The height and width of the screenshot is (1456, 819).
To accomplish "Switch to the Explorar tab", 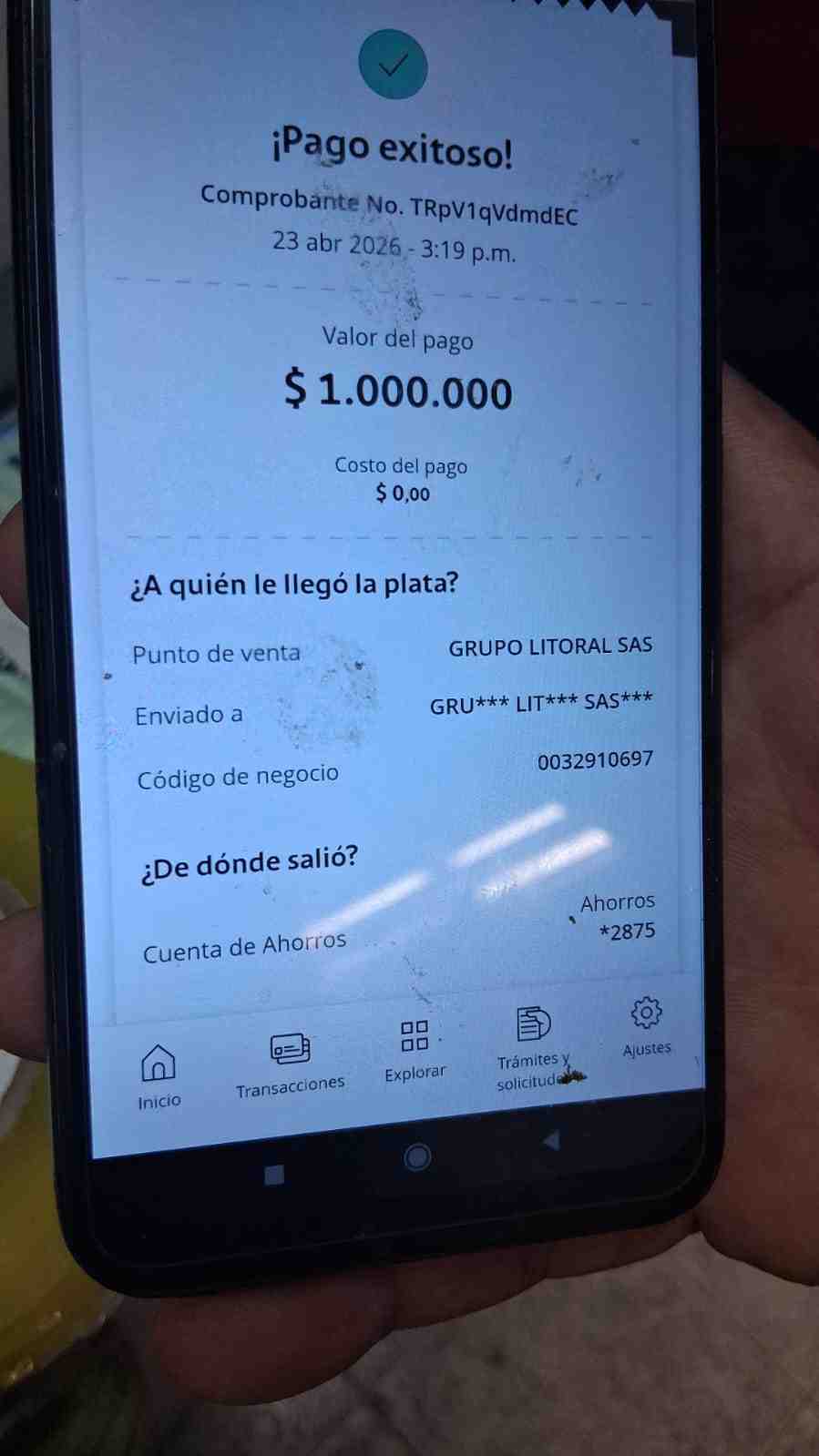I will pos(415,1051).
